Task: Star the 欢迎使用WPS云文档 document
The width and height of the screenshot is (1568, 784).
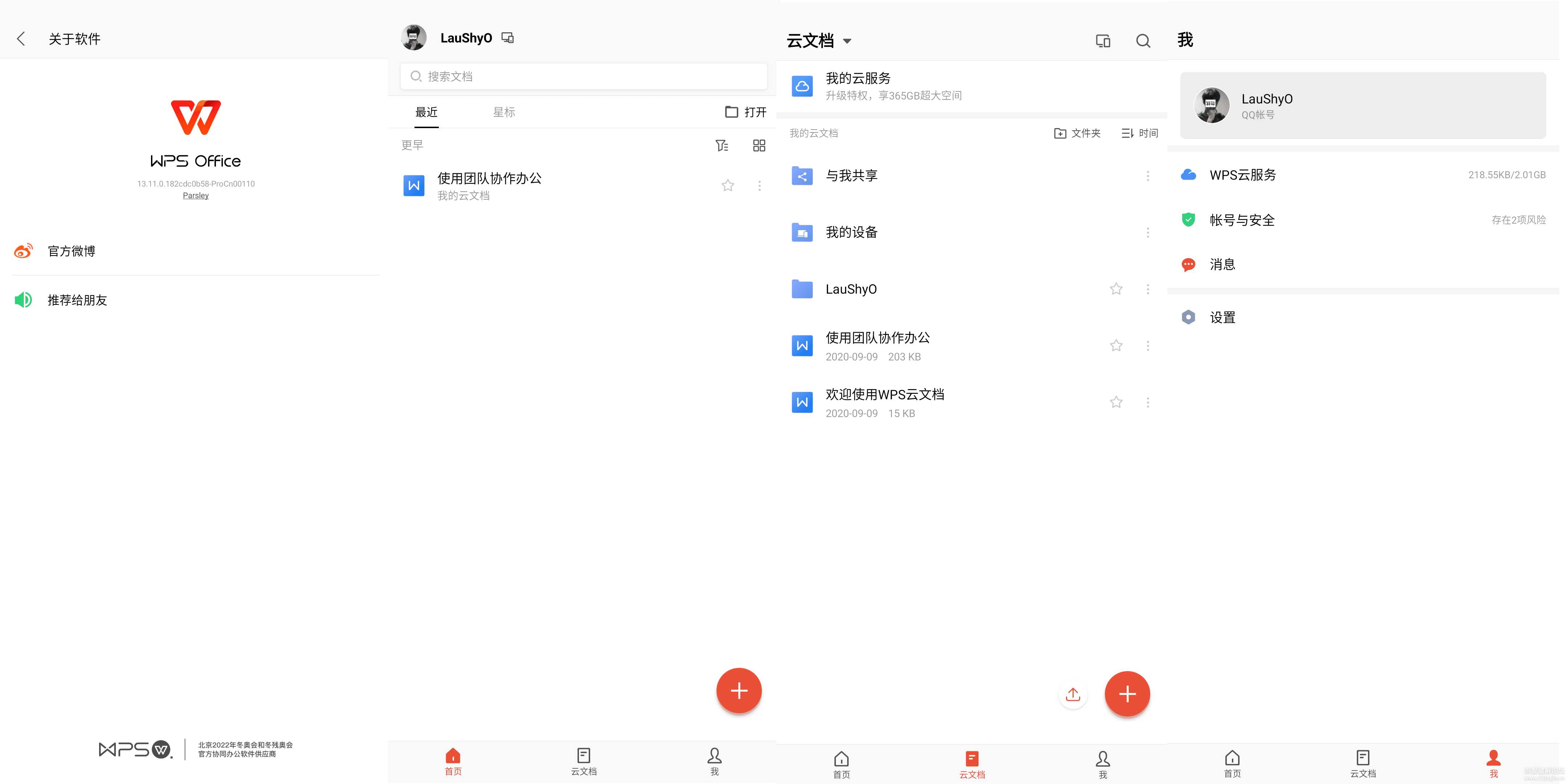Action: [1116, 403]
